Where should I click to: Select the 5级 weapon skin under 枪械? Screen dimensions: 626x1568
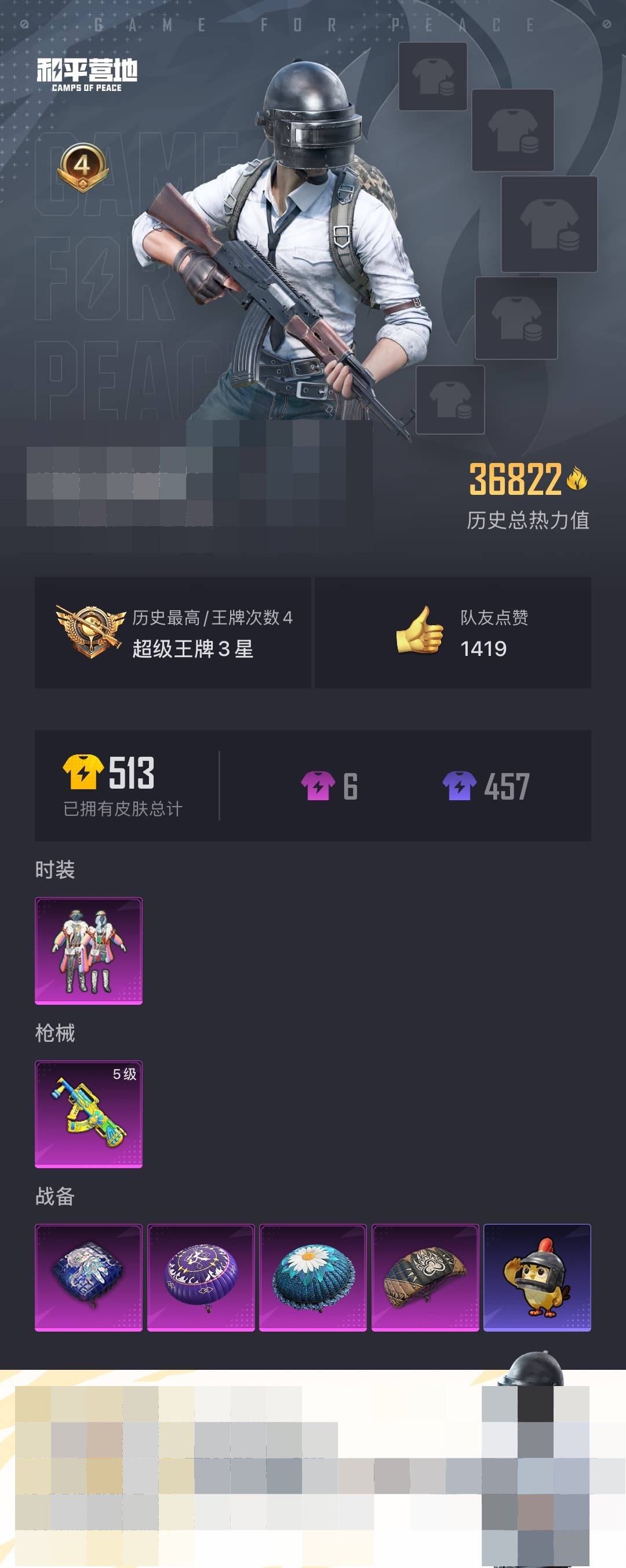88,1113
